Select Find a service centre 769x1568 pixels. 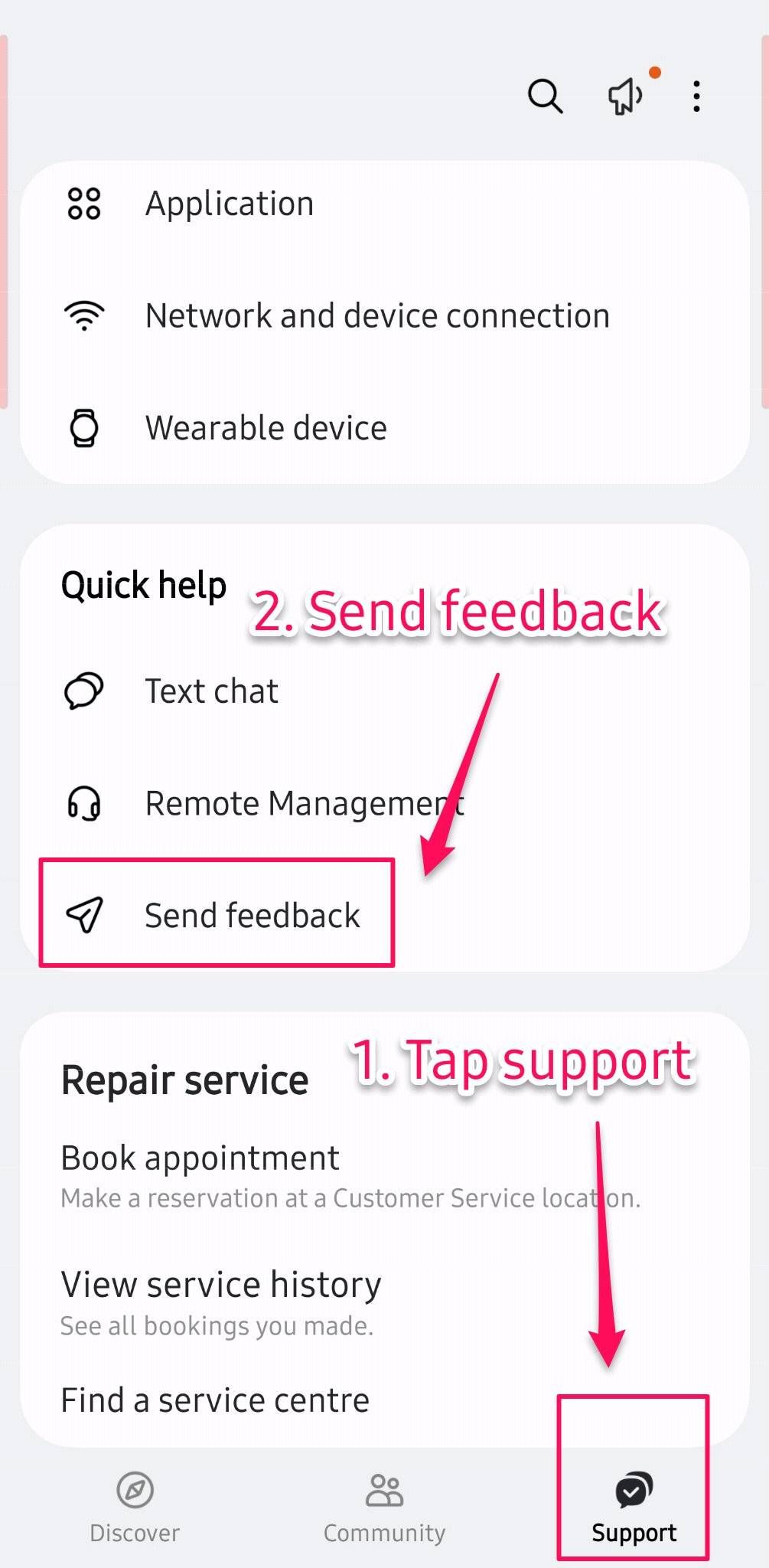214,1398
